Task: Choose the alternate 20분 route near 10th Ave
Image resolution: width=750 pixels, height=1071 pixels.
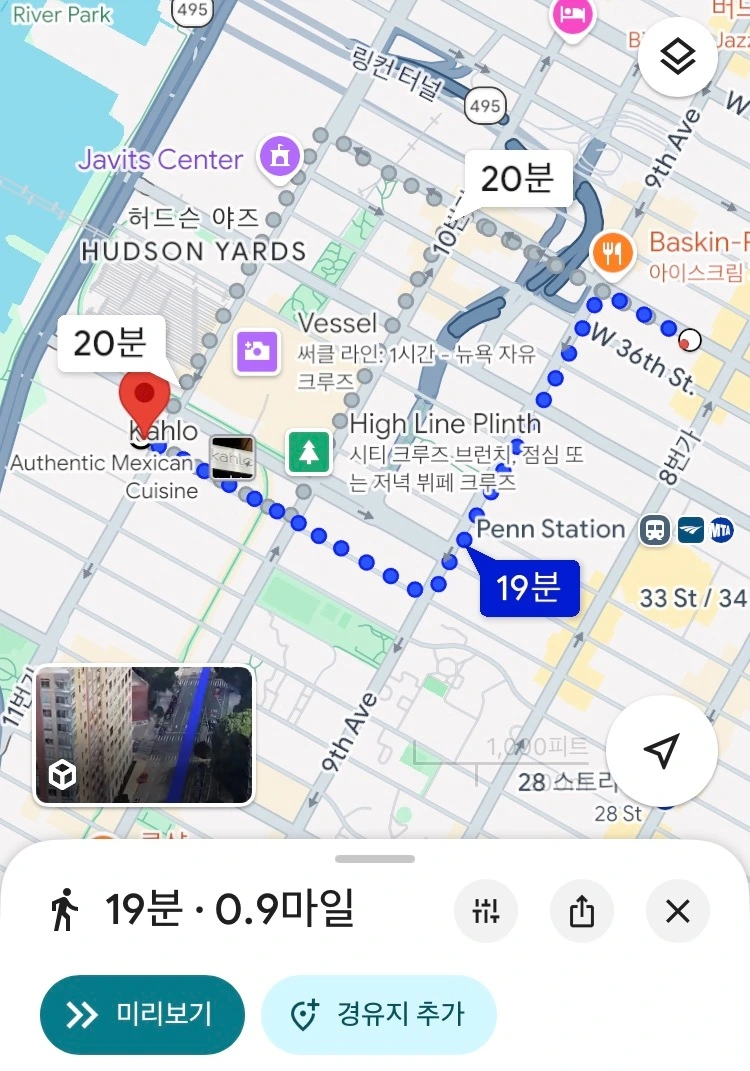Action: (516, 180)
